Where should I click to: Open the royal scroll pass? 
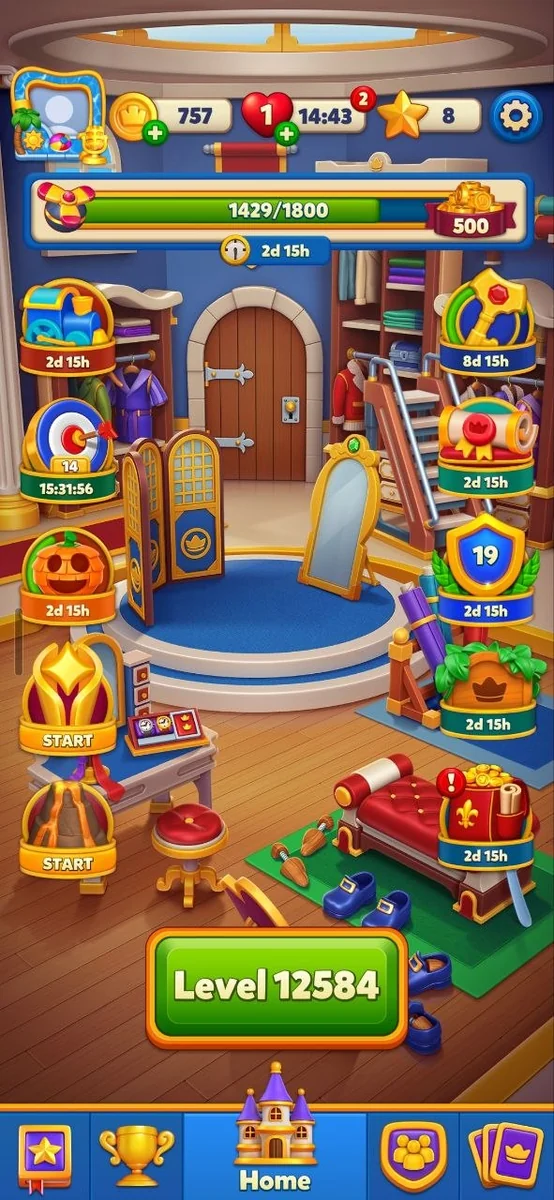click(x=487, y=446)
